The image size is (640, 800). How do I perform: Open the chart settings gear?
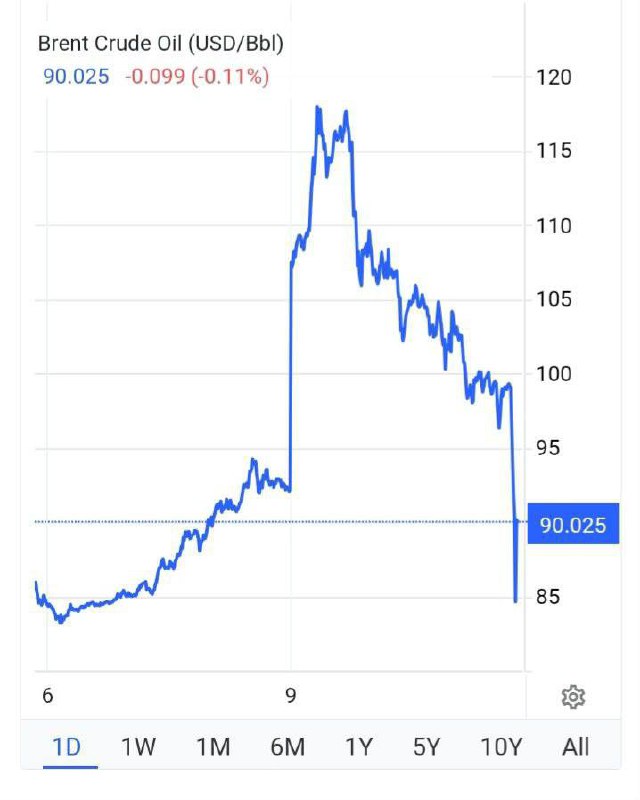click(x=573, y=697)
